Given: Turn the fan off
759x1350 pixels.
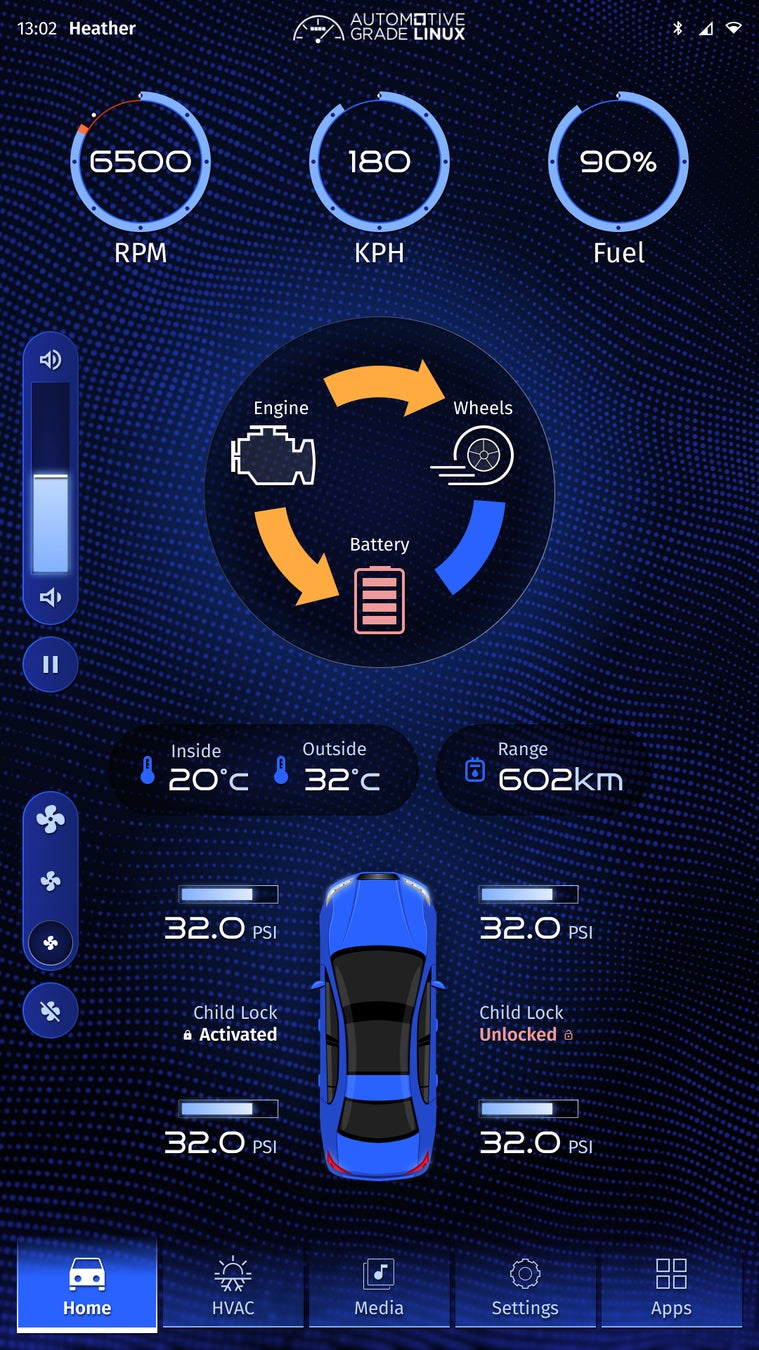Looking at the screenshot, I should (50, 1010).
